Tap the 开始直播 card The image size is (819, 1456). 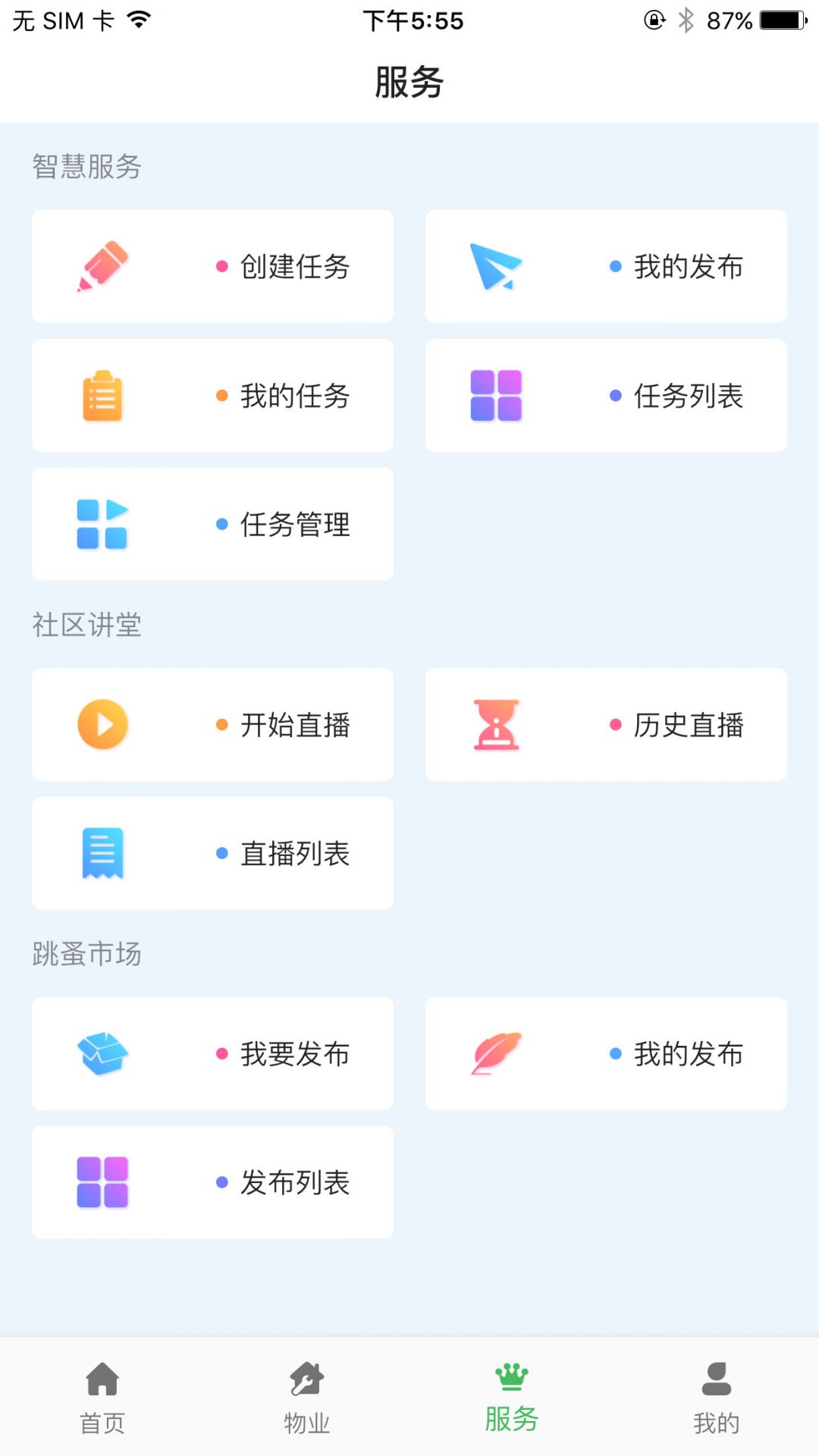[212, 724]
